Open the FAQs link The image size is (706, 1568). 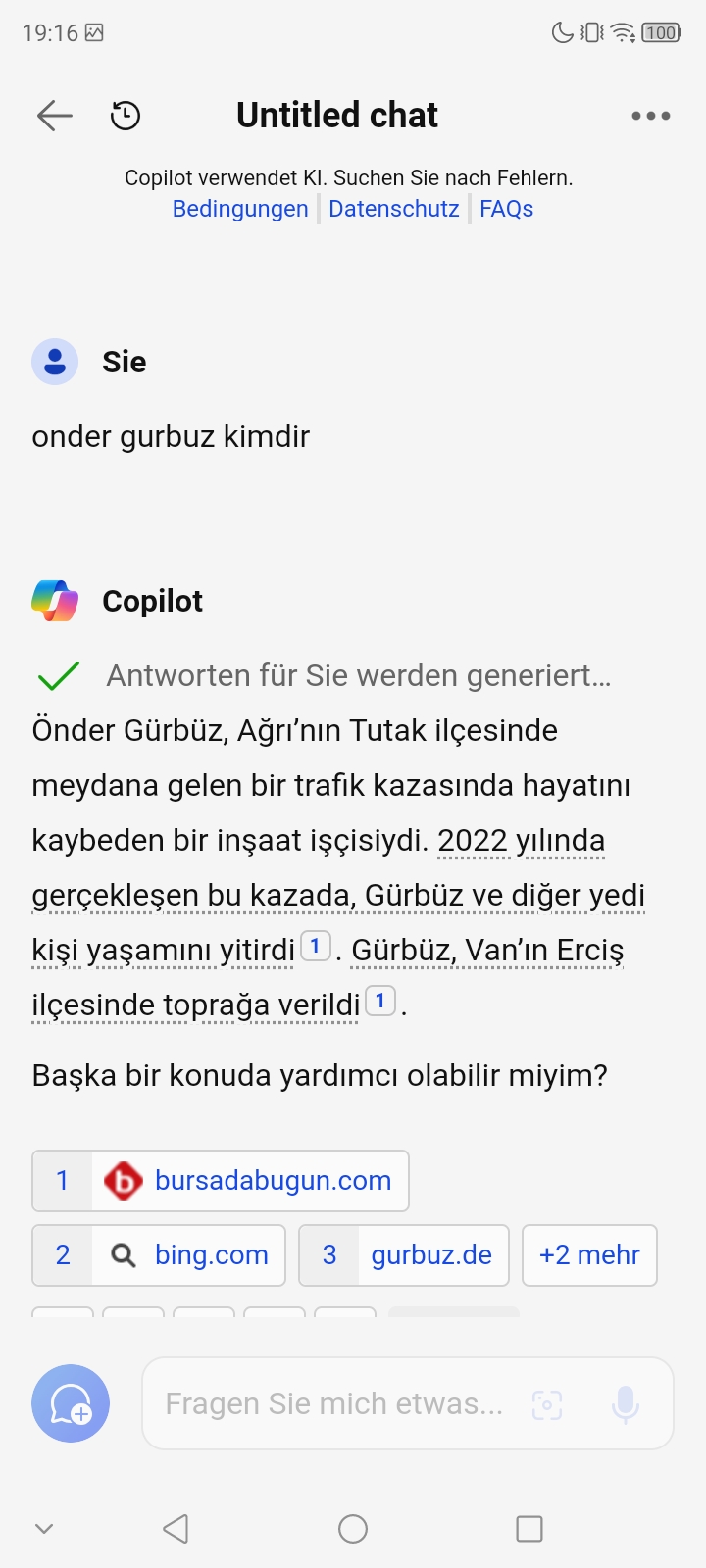[x=506, y=209]
